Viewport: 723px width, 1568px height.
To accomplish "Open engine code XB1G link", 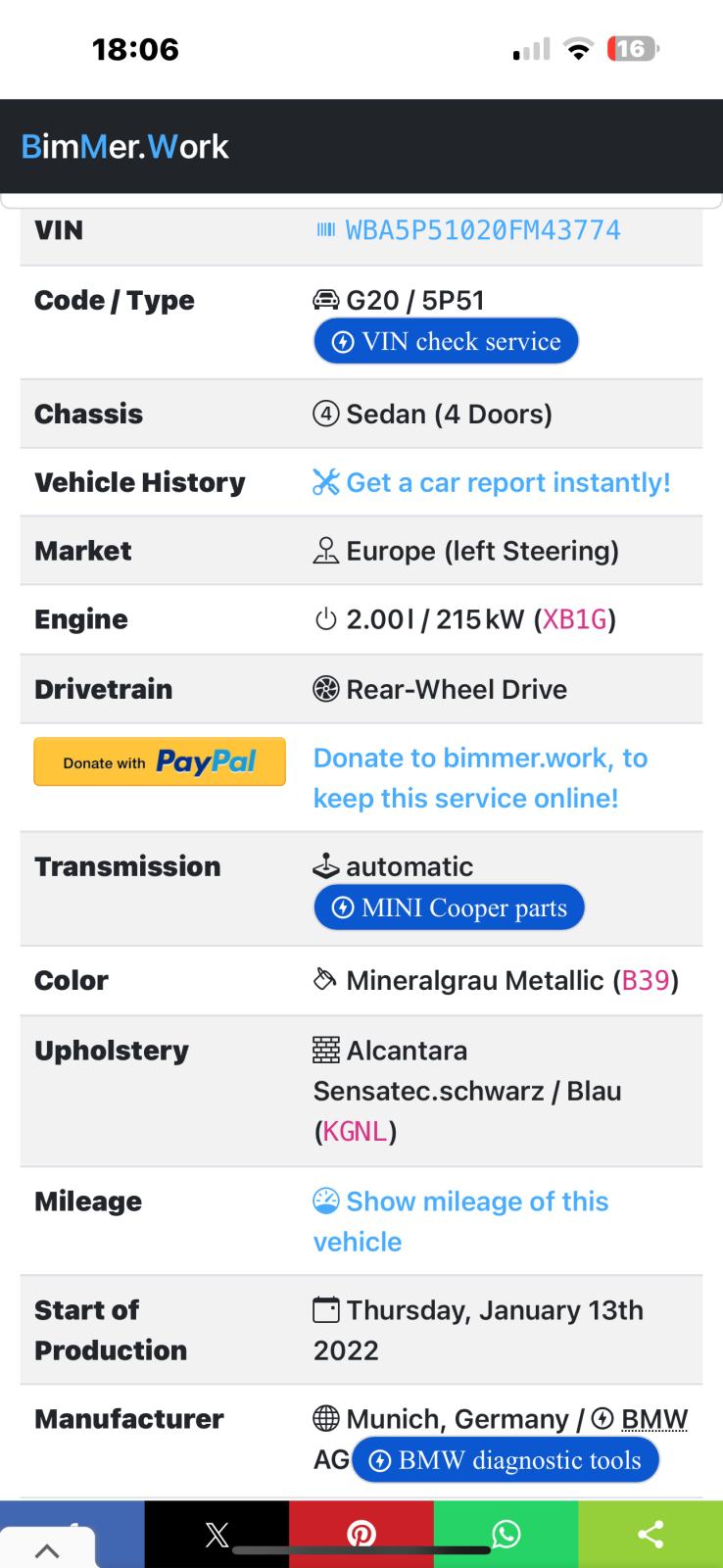I will (x=575, y=619).
